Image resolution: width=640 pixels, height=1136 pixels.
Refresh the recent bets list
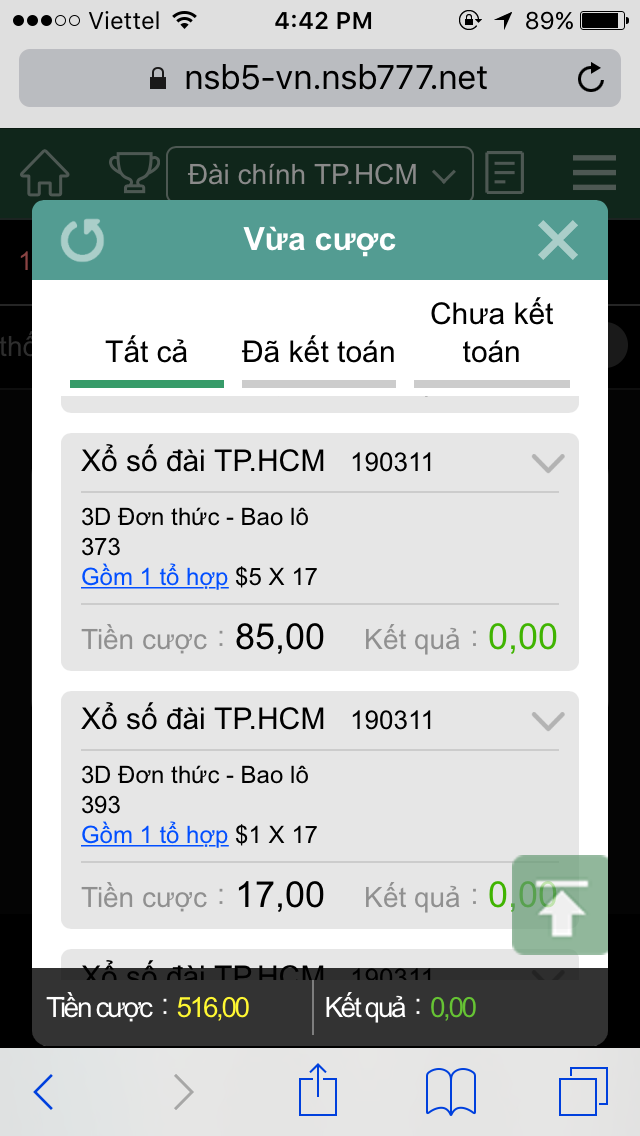[82, 241]
